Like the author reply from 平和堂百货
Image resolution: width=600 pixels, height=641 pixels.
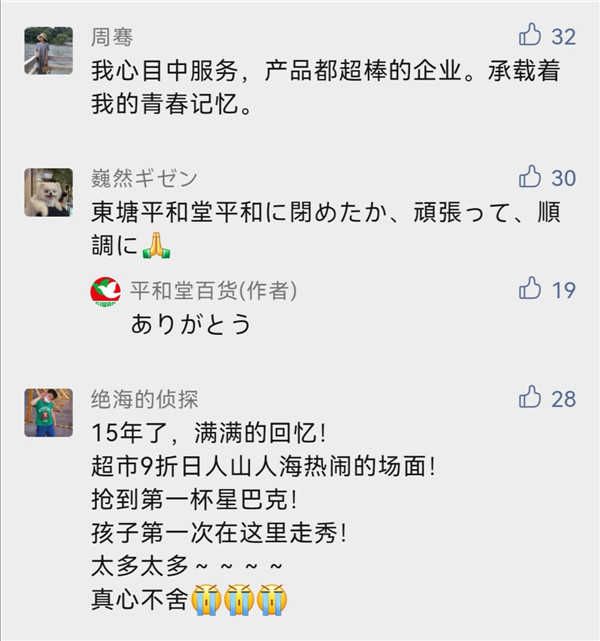click(530, 289)
